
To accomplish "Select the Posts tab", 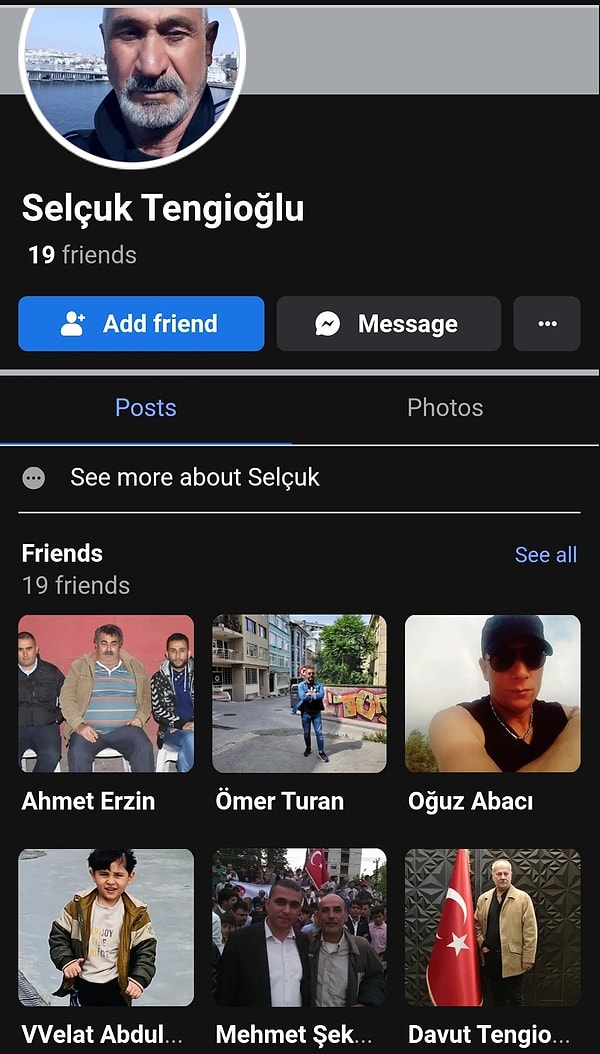I will click(x=146, y=408).
